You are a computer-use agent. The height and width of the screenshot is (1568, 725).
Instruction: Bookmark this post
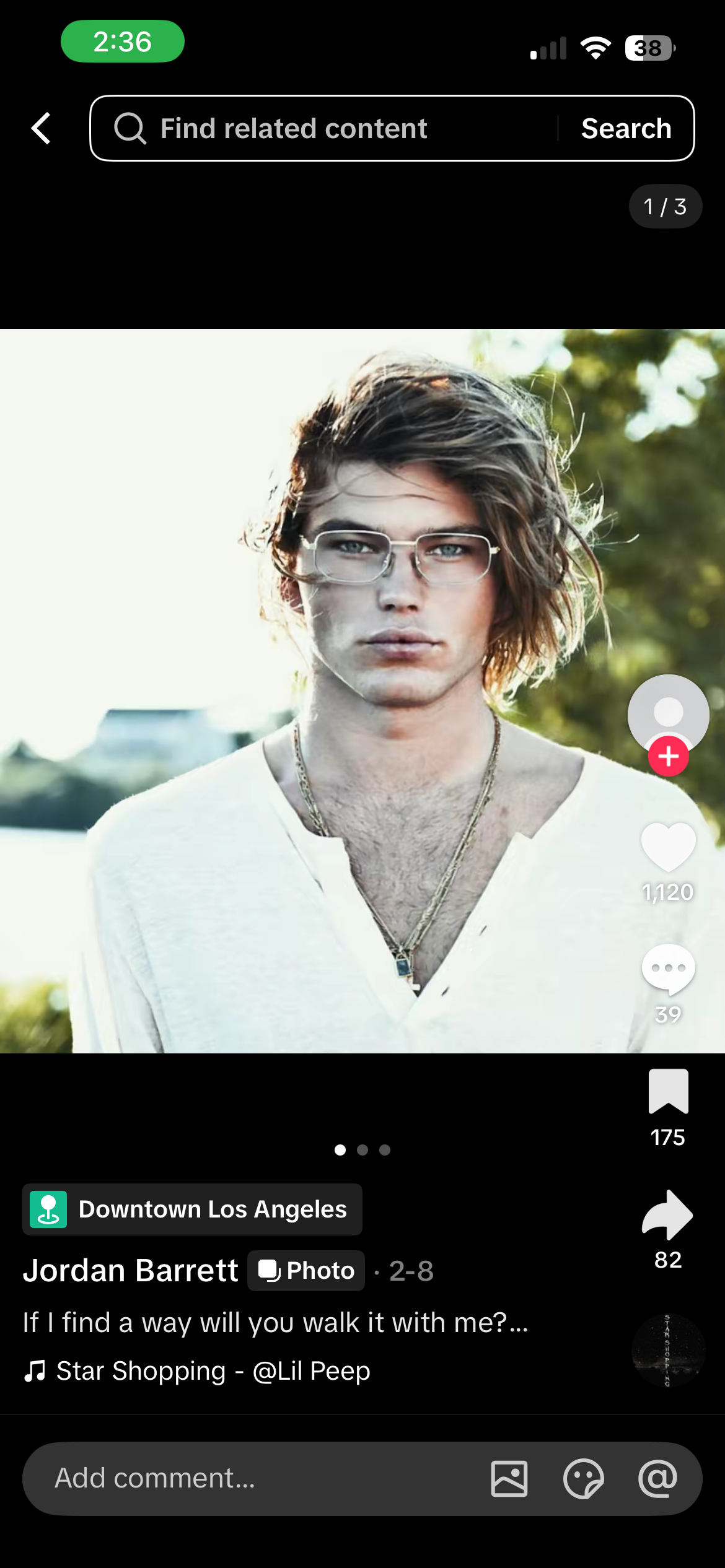pyautogui.click(x=668, y=1091)
